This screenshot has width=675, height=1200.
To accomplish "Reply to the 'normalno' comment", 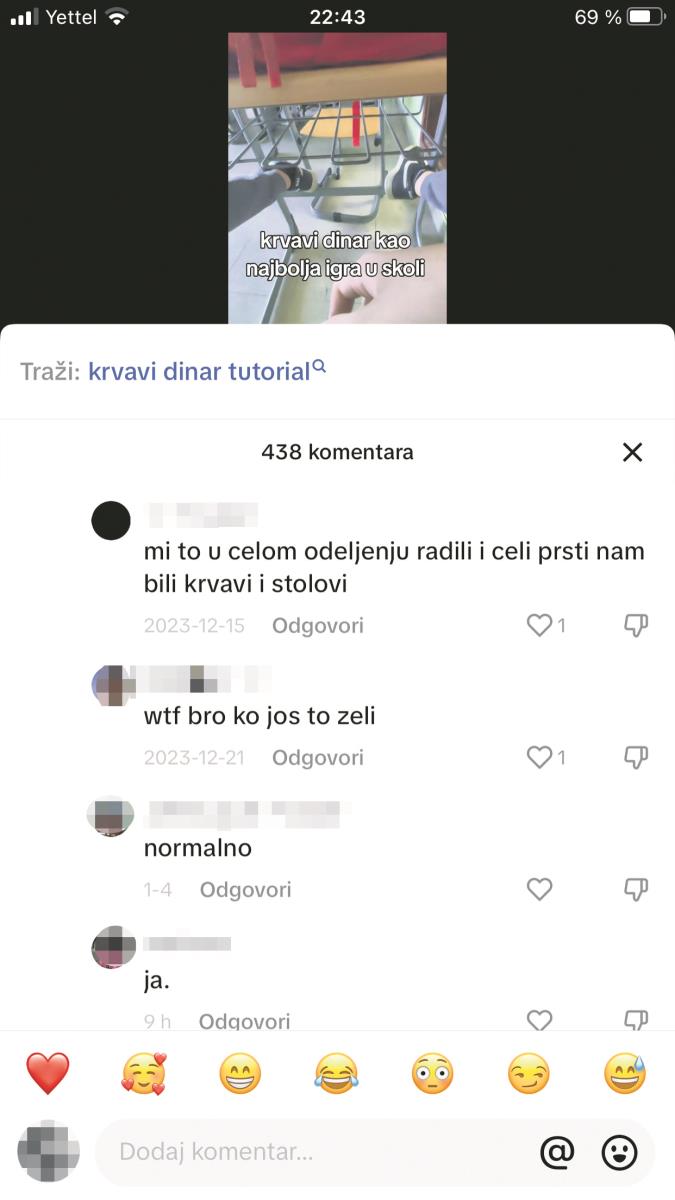I will coord(245,890).
